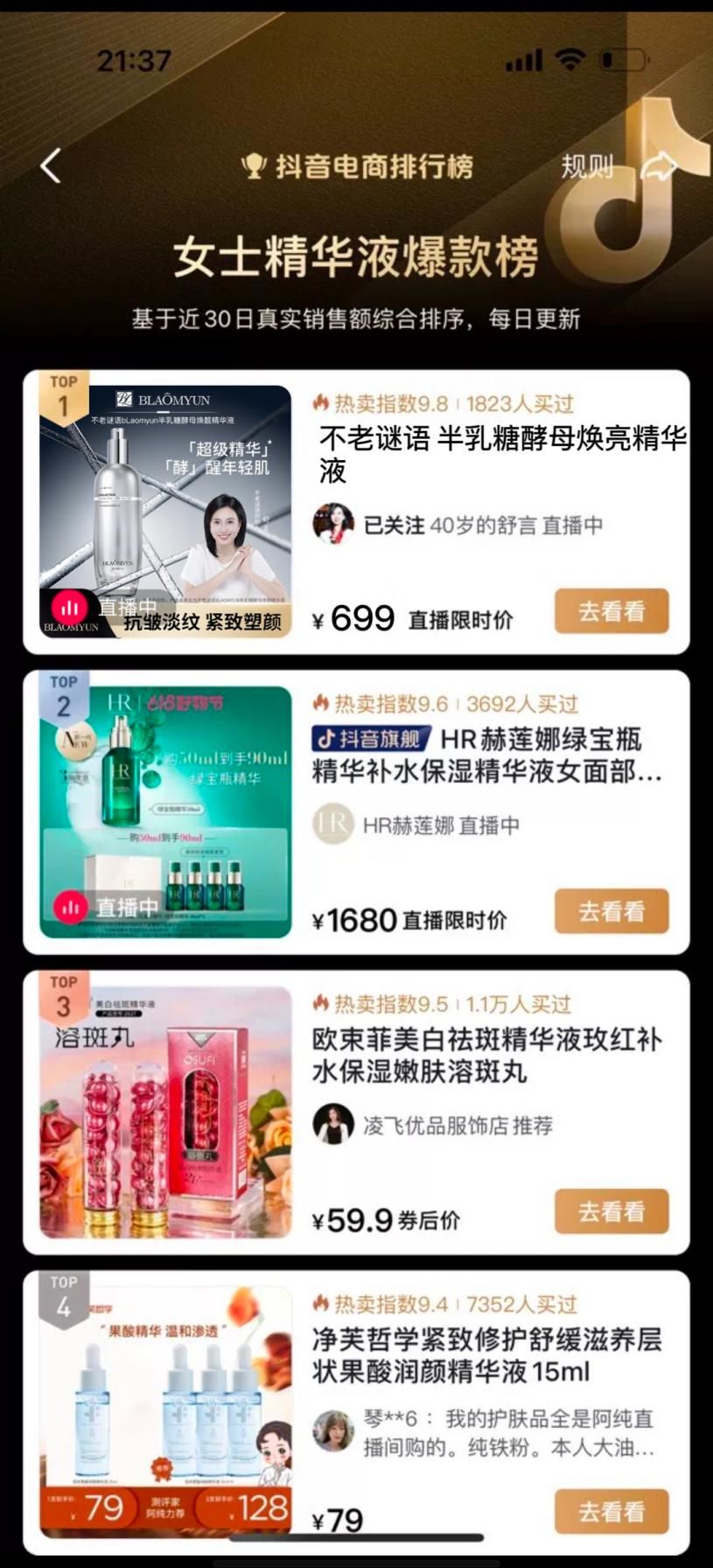Tap 去看看 for 不老谜语 精华液
Image resolution: width=713 pixels, height=1568 pixels.
(612, 610)
